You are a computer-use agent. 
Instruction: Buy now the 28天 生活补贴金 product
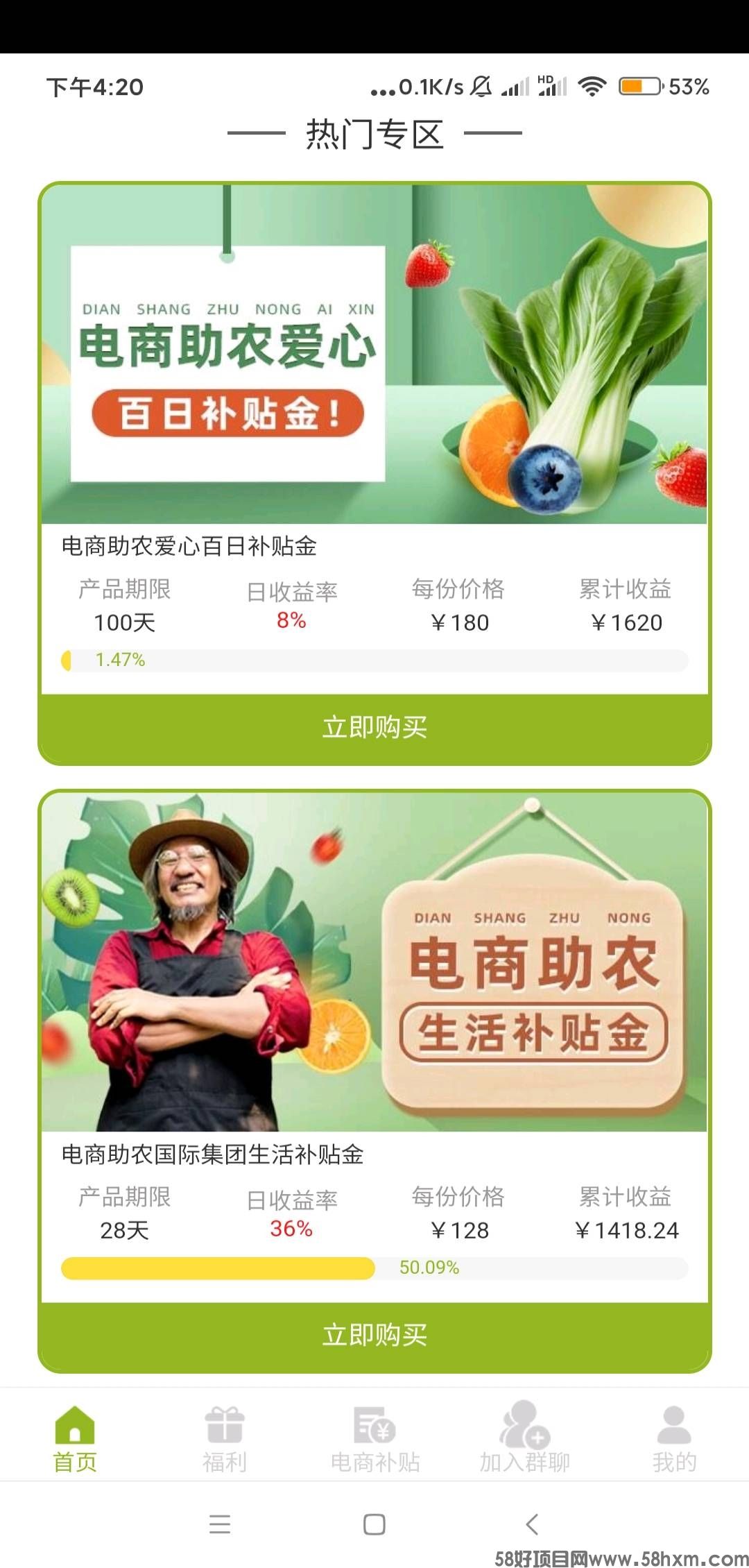click(x=374, y=1335)
